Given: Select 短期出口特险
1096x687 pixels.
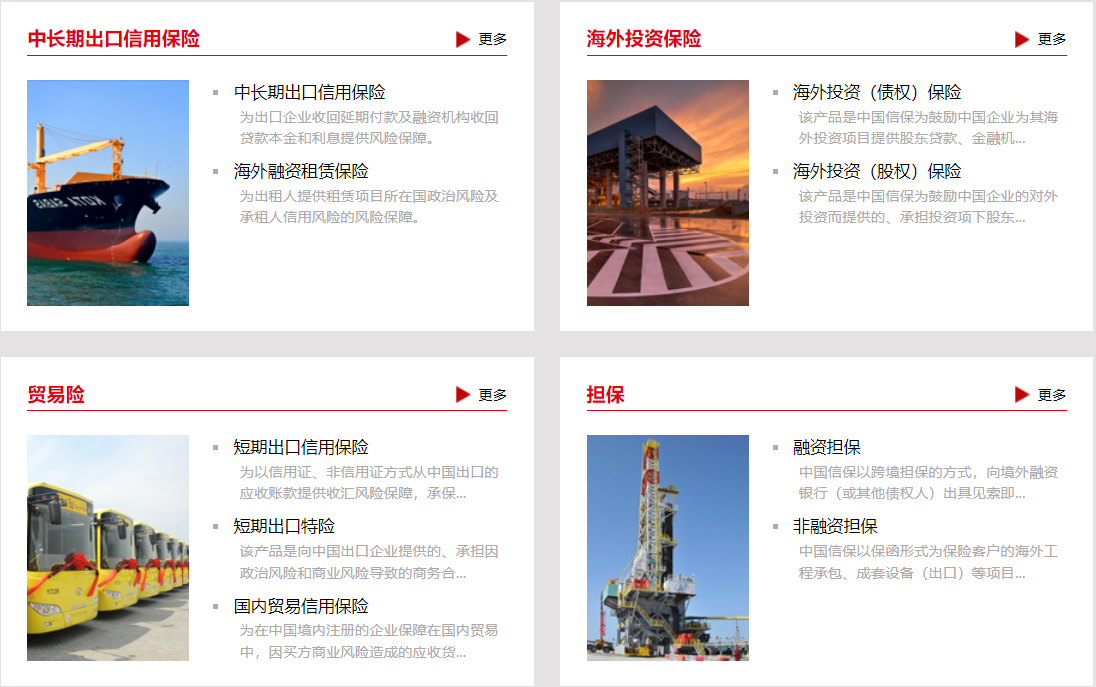Looking at the screenshot, I should [x=284, y=526].
